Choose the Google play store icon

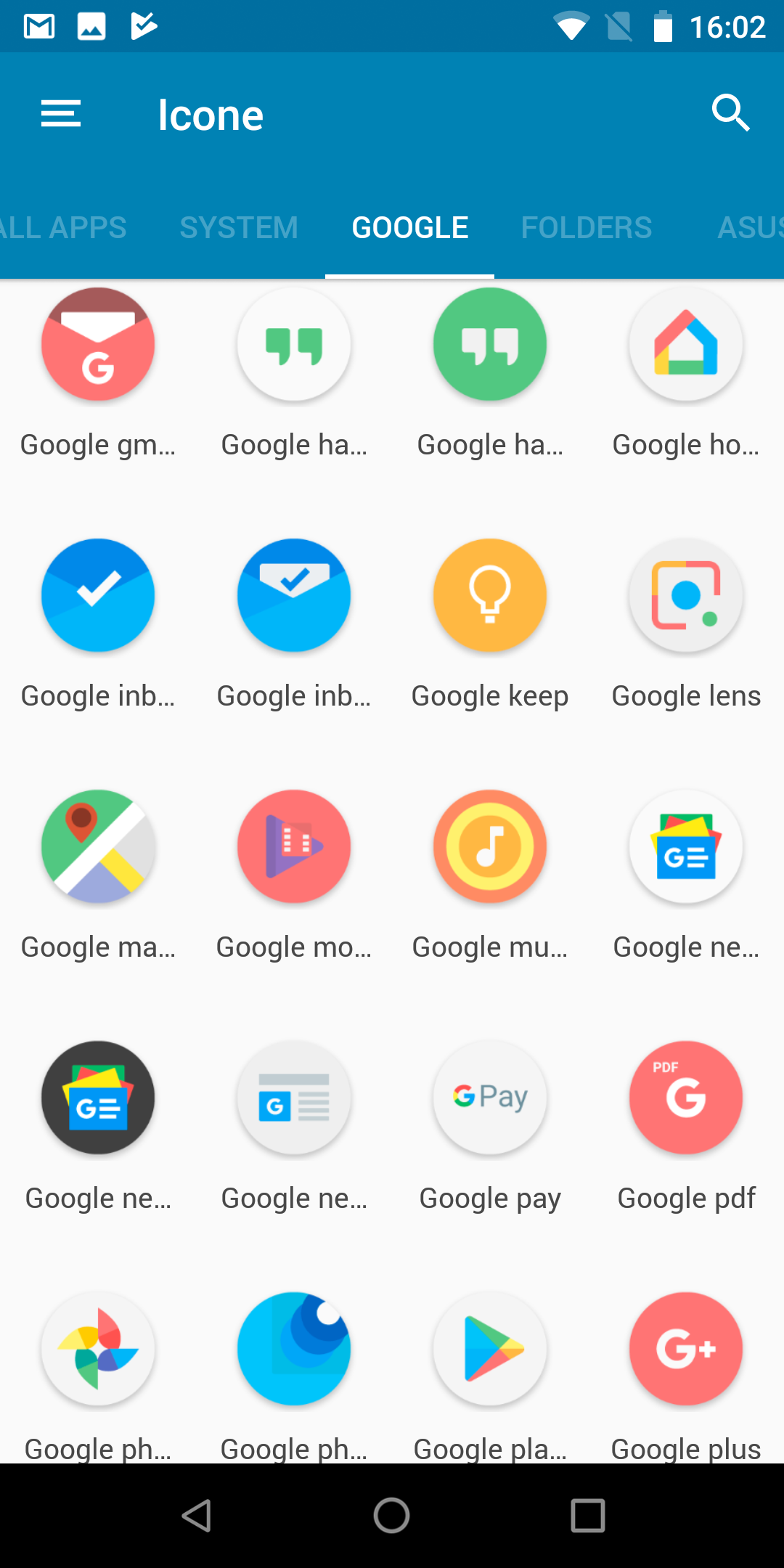point(490,1349)
